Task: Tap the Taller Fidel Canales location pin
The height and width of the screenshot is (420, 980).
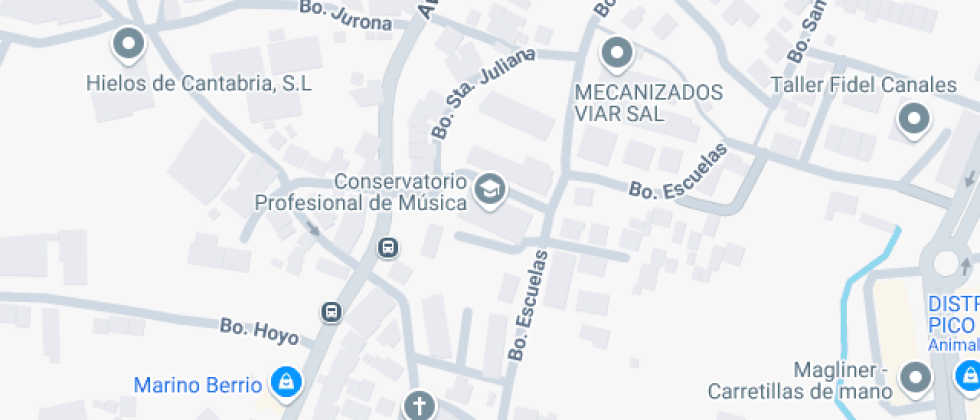Action: pyautogui.click(x=913, y=121)
